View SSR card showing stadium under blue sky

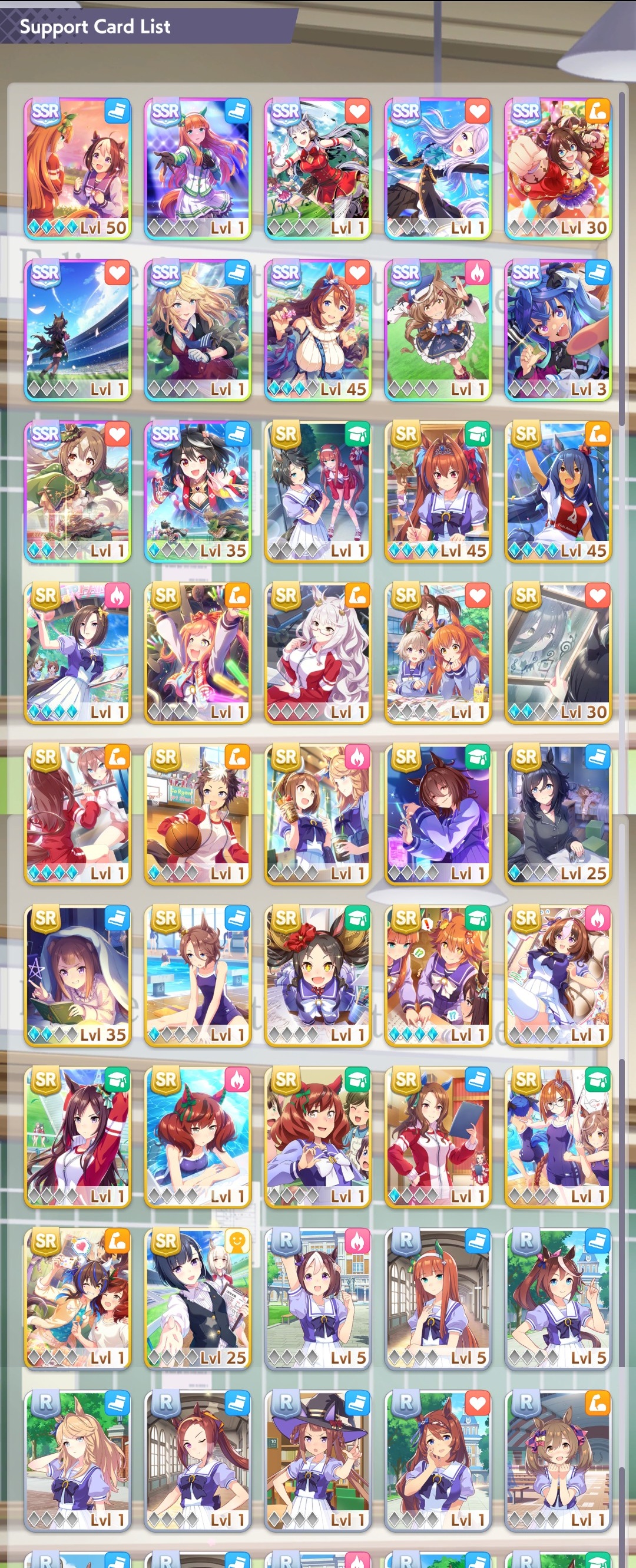coord(77,330)
